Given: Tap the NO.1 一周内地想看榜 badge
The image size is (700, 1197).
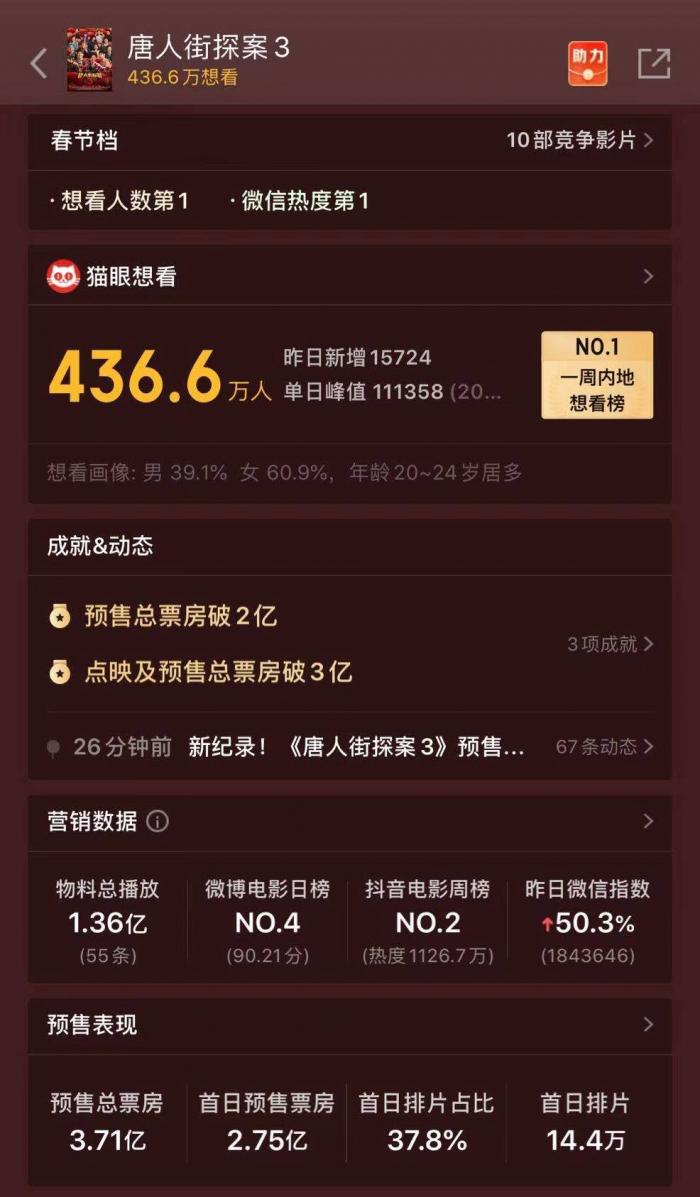Looking at the screenshot, I should pyautogui.click(x=597, y=375).
